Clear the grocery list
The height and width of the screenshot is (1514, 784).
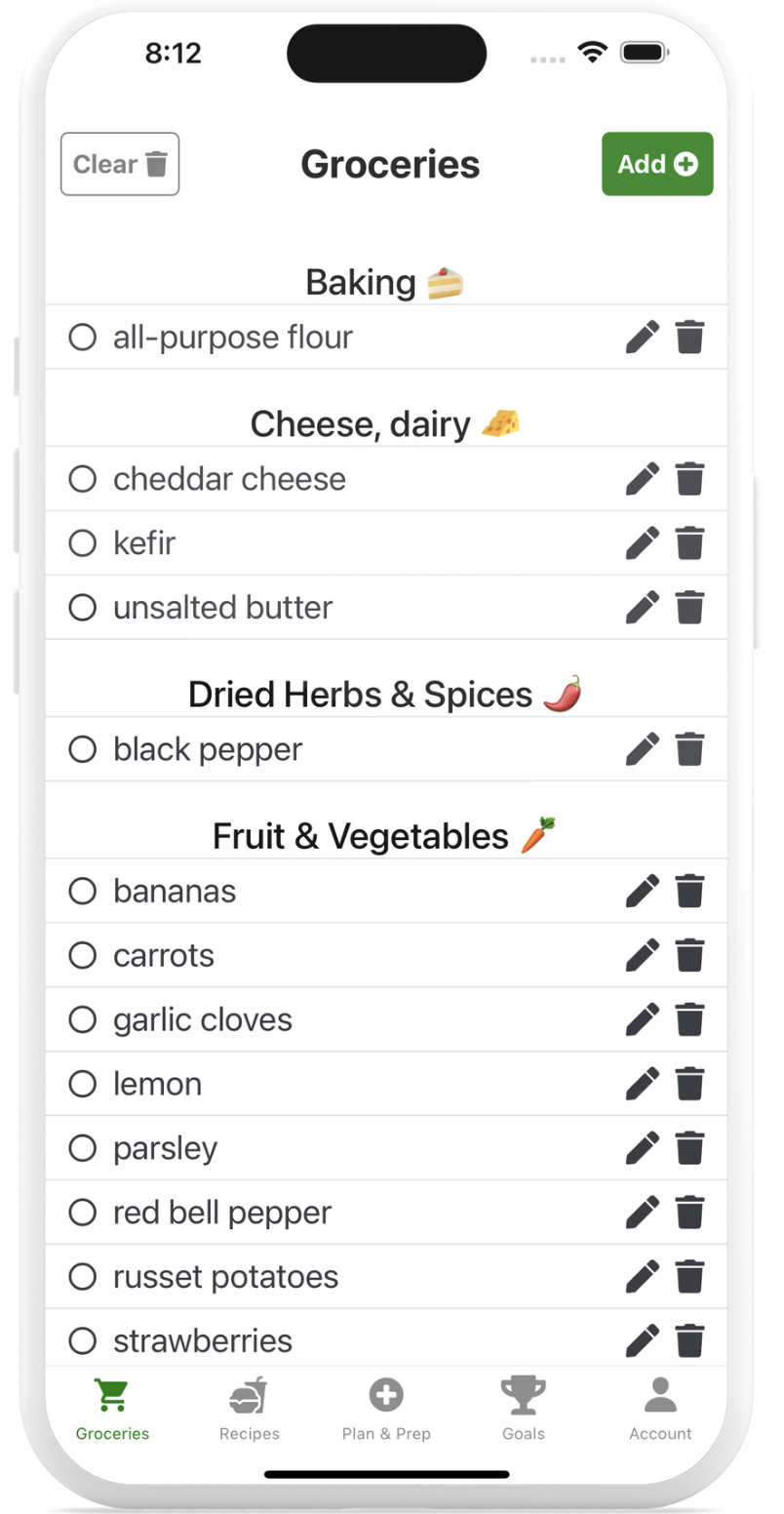click(x=120, y=164)
